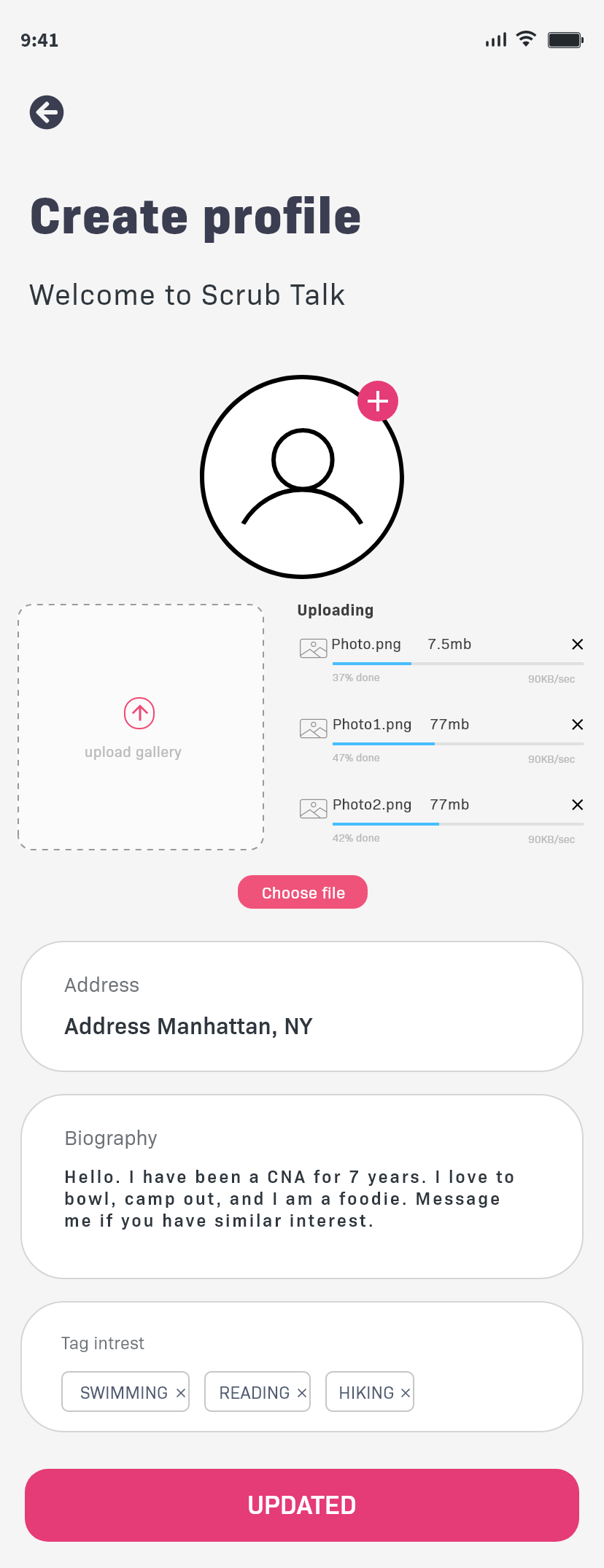Tap the upload gallery drop area
604x1568 pixels.
coord(140,726)
